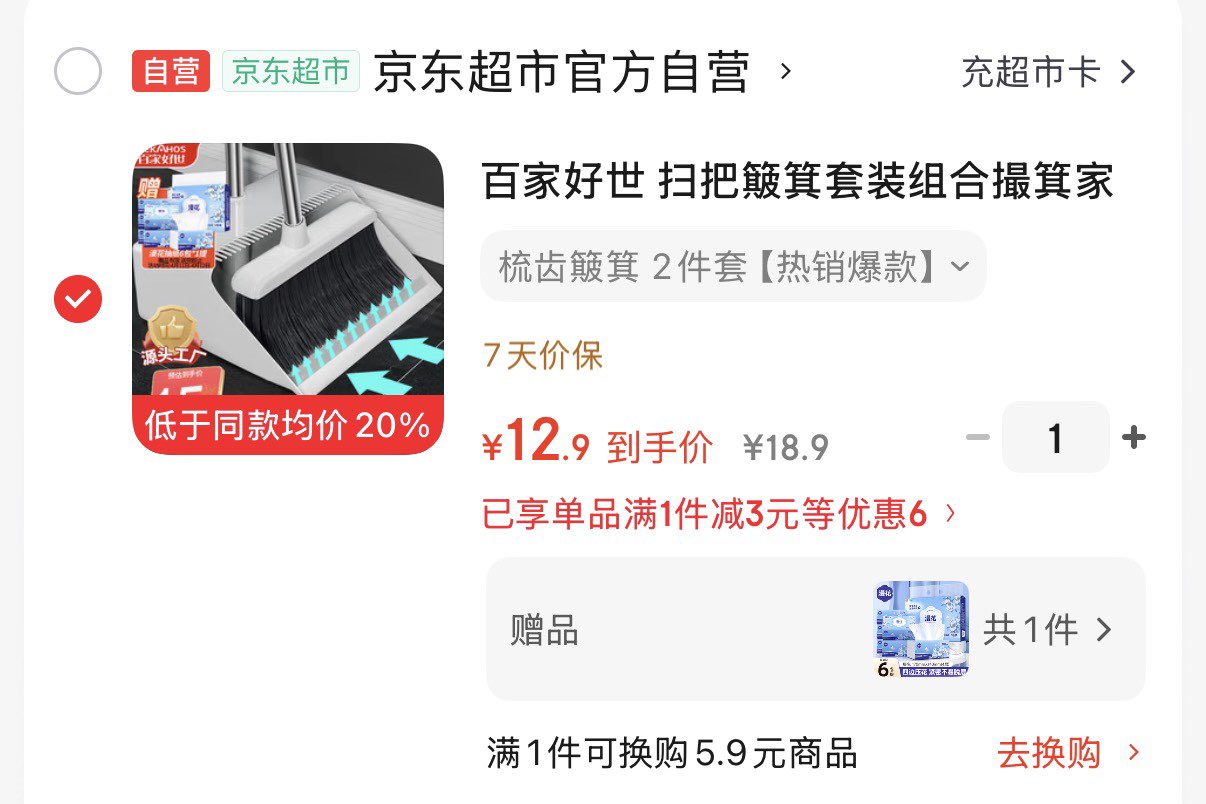Edit the quantity field showing 1

(x=1056, y=437)
